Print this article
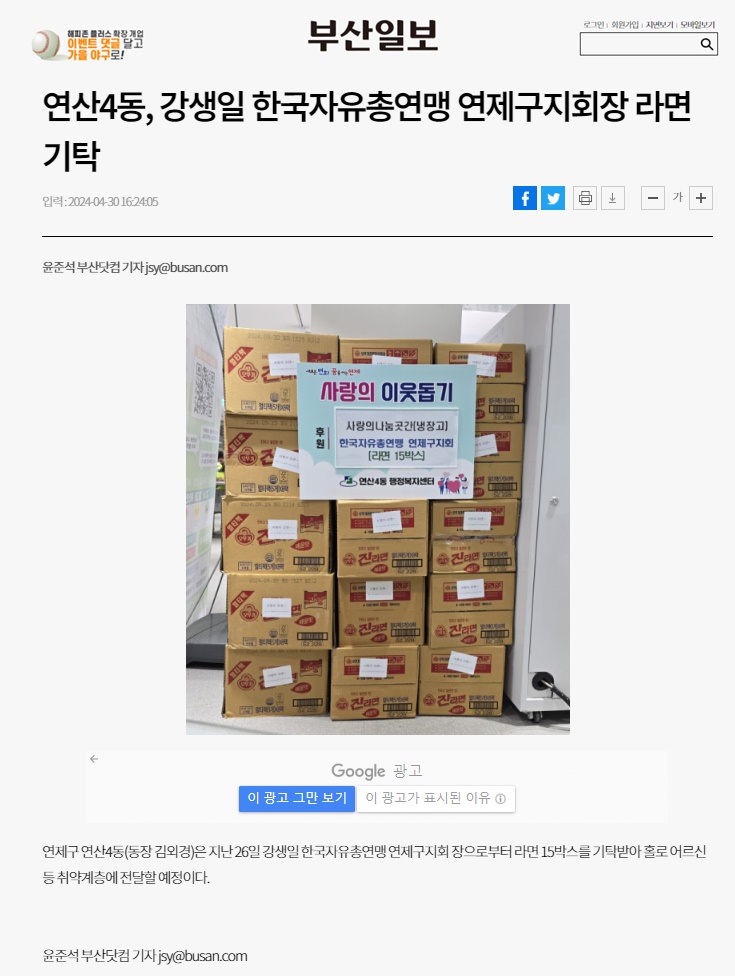The width and height of the screenshot is (735, 976). tap(585, 198)
